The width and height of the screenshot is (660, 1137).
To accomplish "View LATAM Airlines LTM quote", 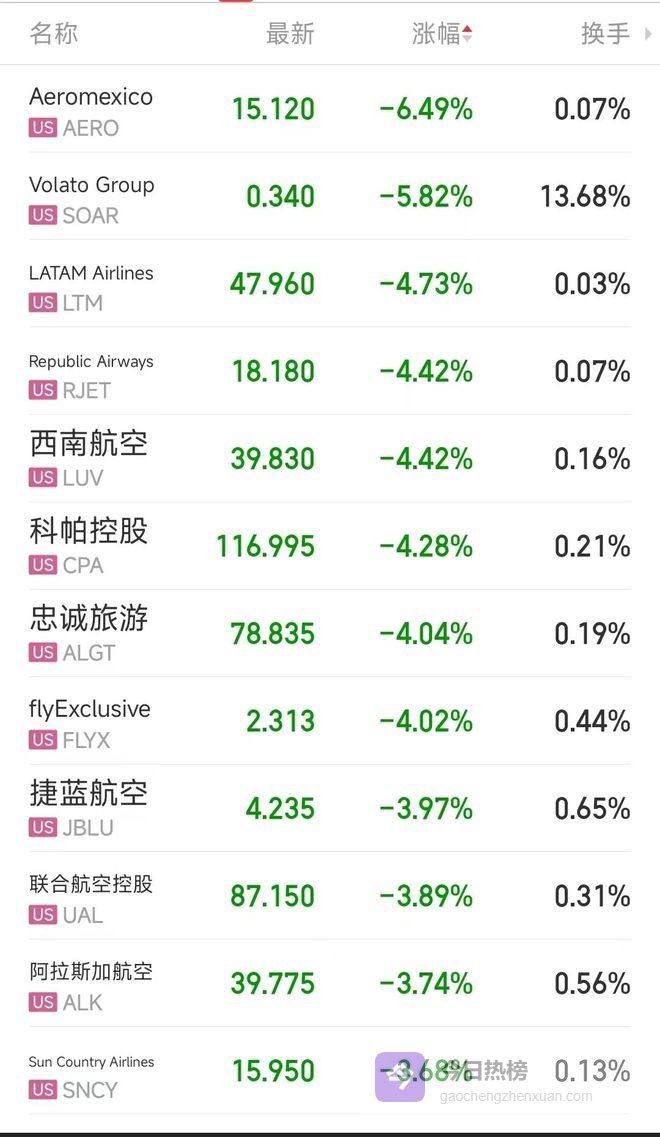I will point(91,285).
